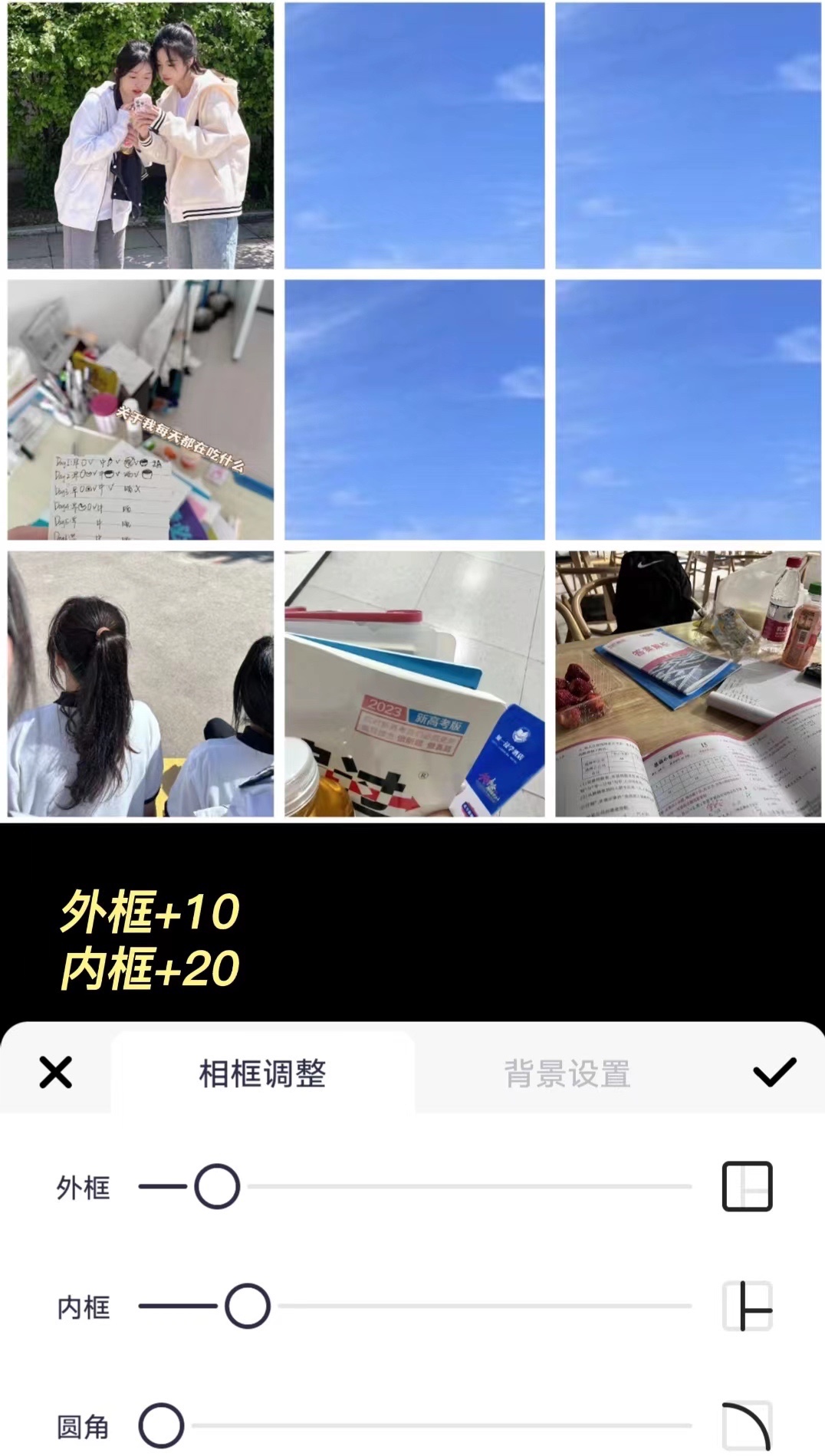Screen dimensions: 825x1456
Task: Confirm frame changes with the checkmark
Action: tap(774, 1072)
